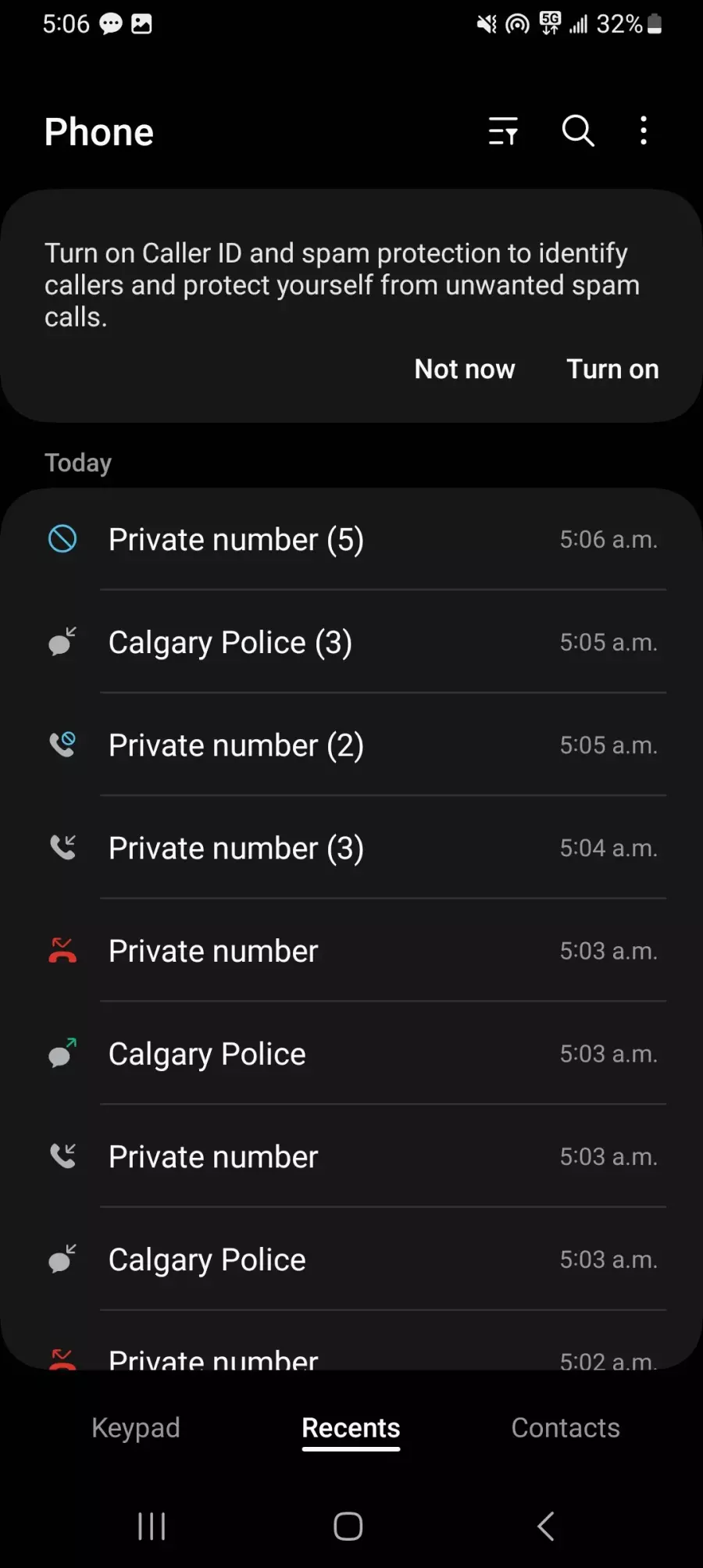
Task: Select the Recents tab
Action: 351,1428
